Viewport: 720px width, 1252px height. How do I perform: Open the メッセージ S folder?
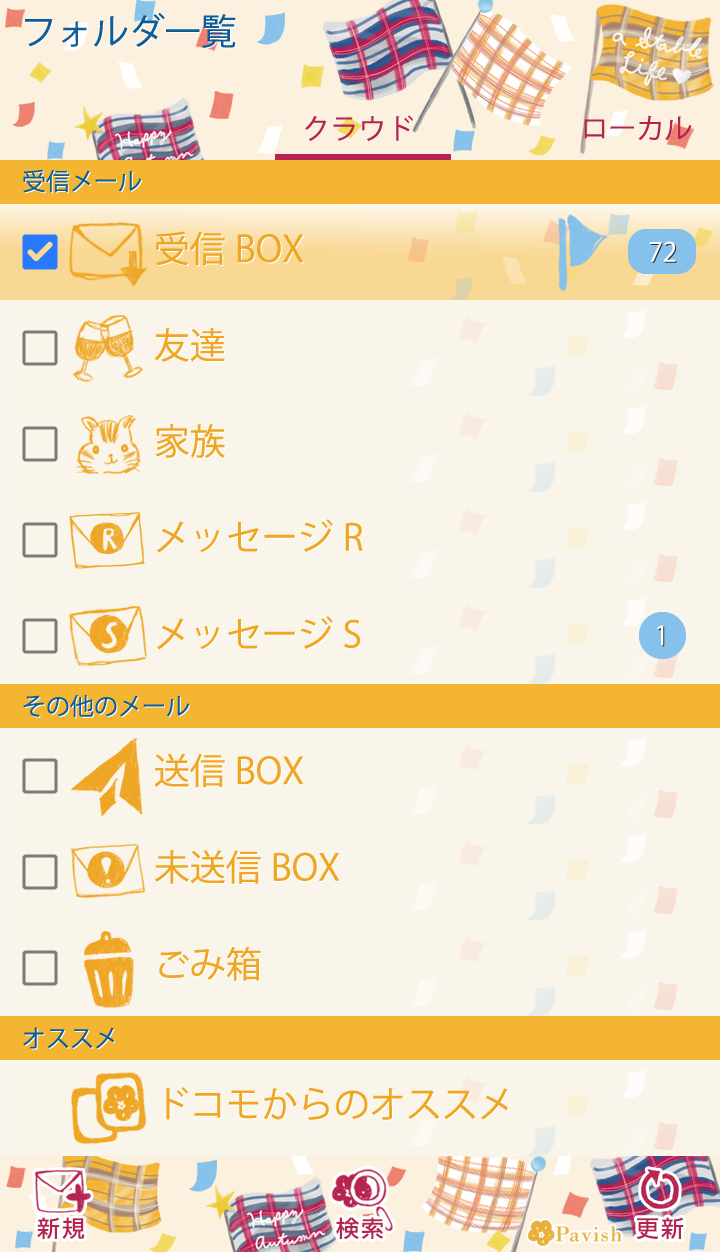coord(258,635)
